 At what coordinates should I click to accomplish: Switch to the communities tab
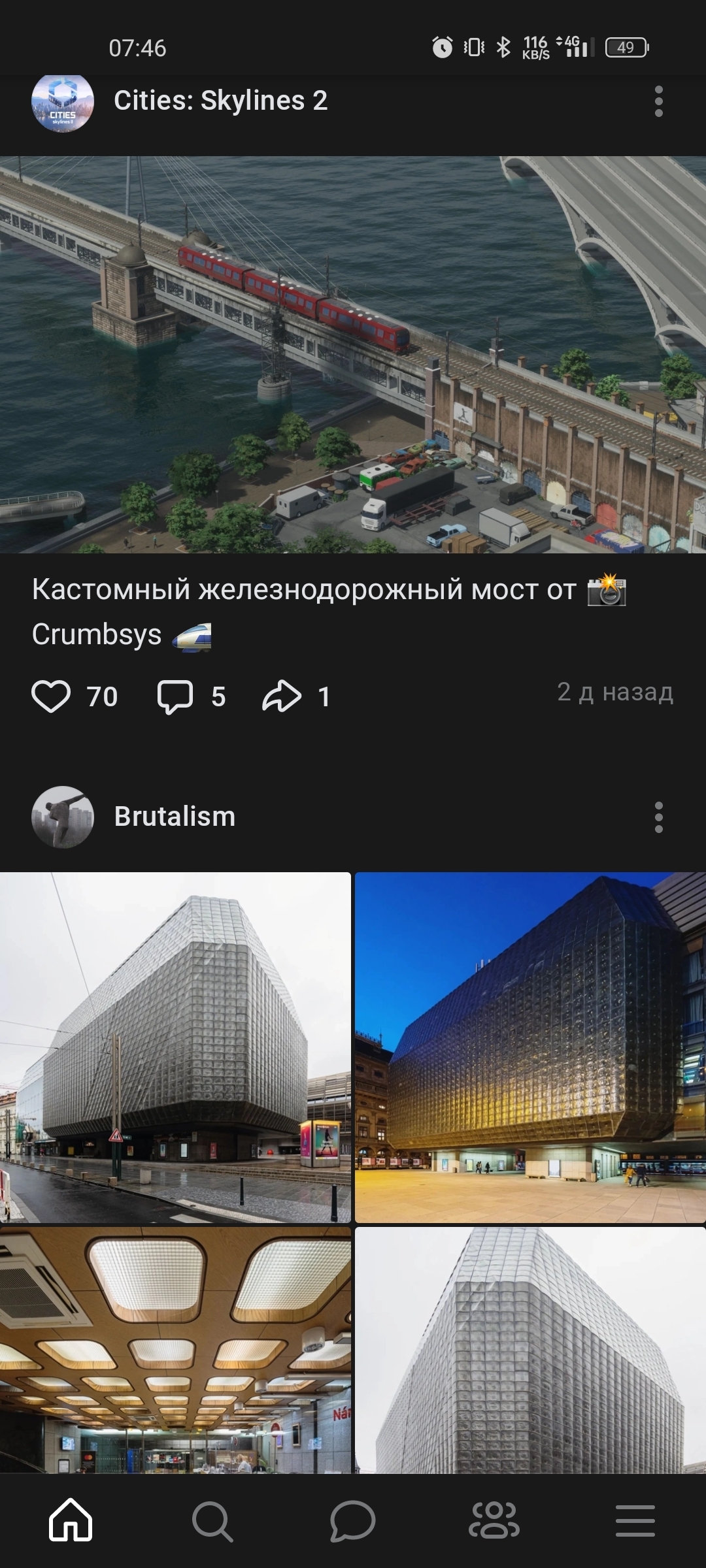coord(494,1520)
